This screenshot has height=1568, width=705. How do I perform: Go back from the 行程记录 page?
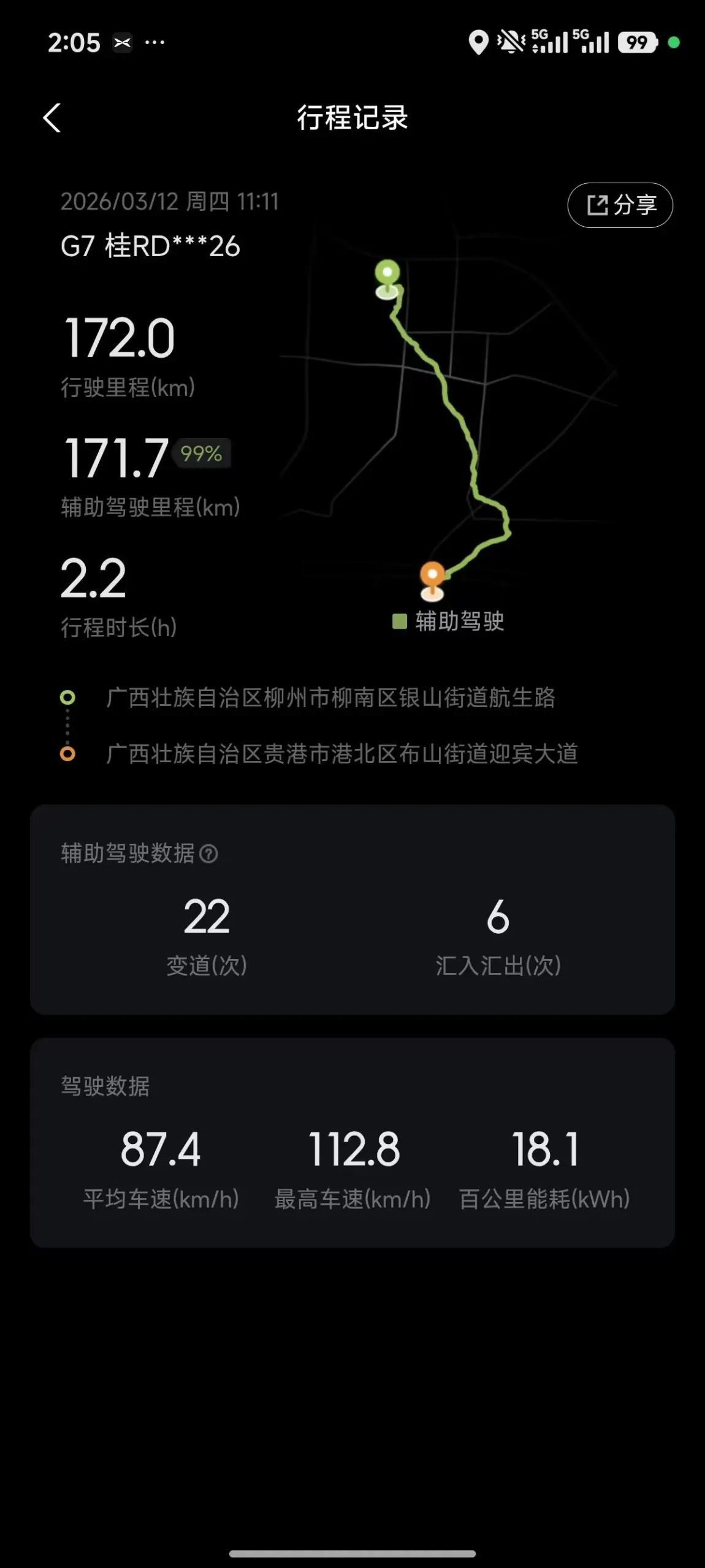52,118
